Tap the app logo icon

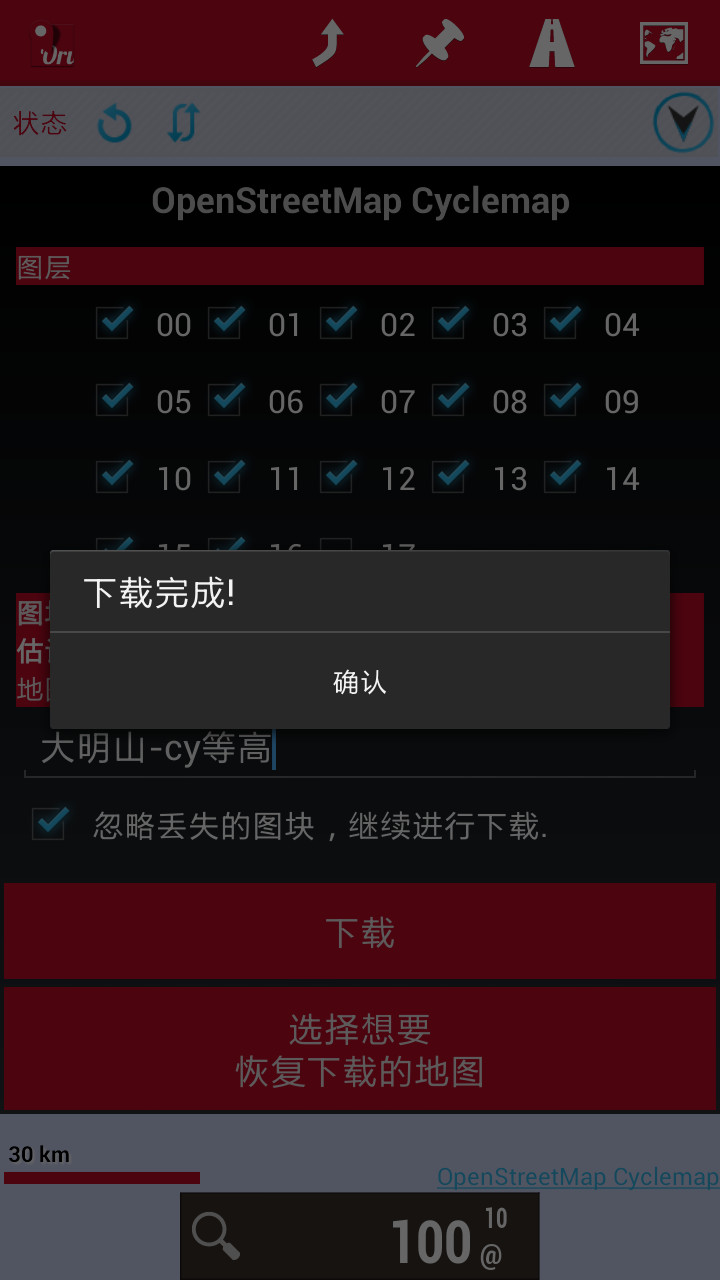click(55, 44)
